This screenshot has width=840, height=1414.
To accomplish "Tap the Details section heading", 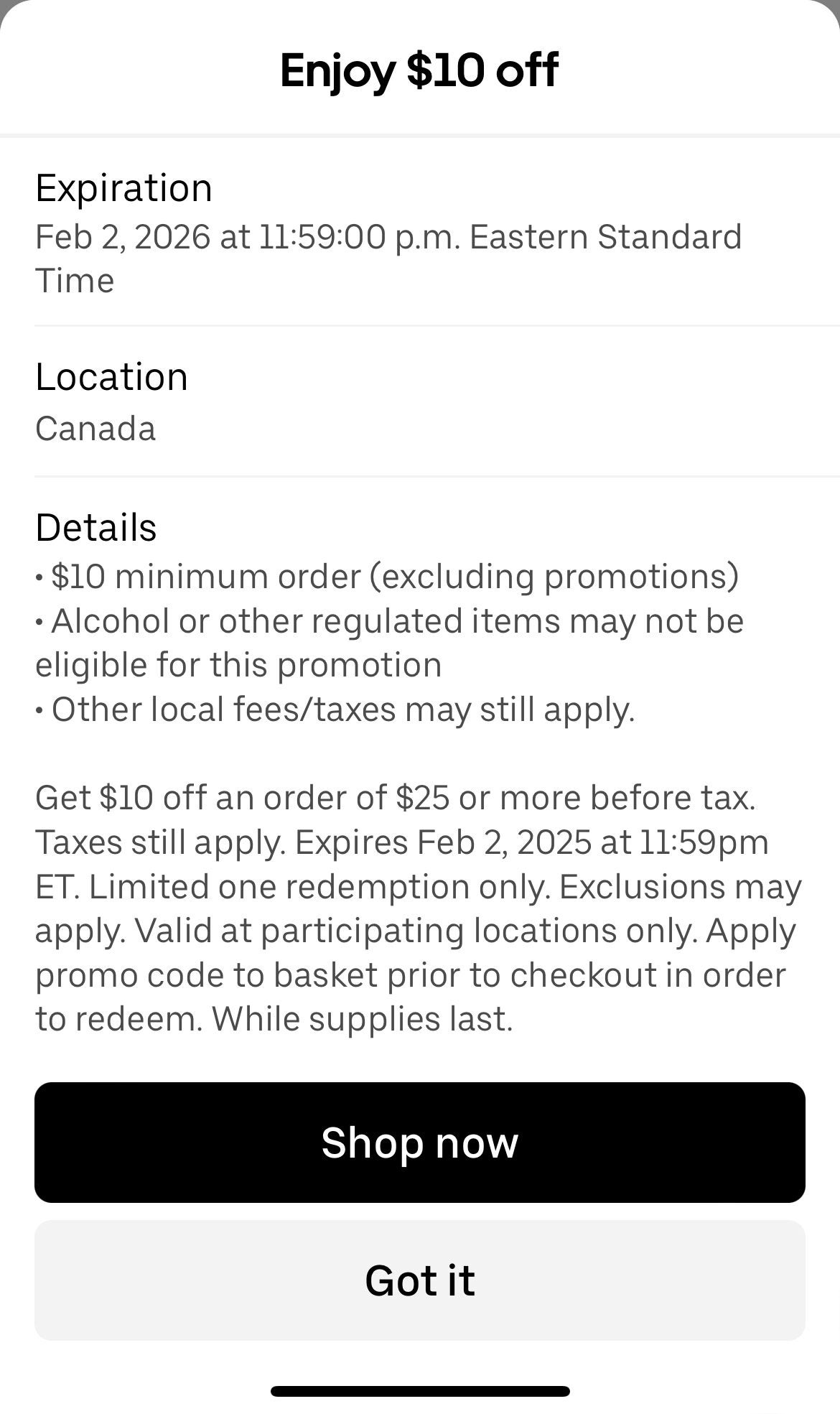I will [x=97, y=529].
